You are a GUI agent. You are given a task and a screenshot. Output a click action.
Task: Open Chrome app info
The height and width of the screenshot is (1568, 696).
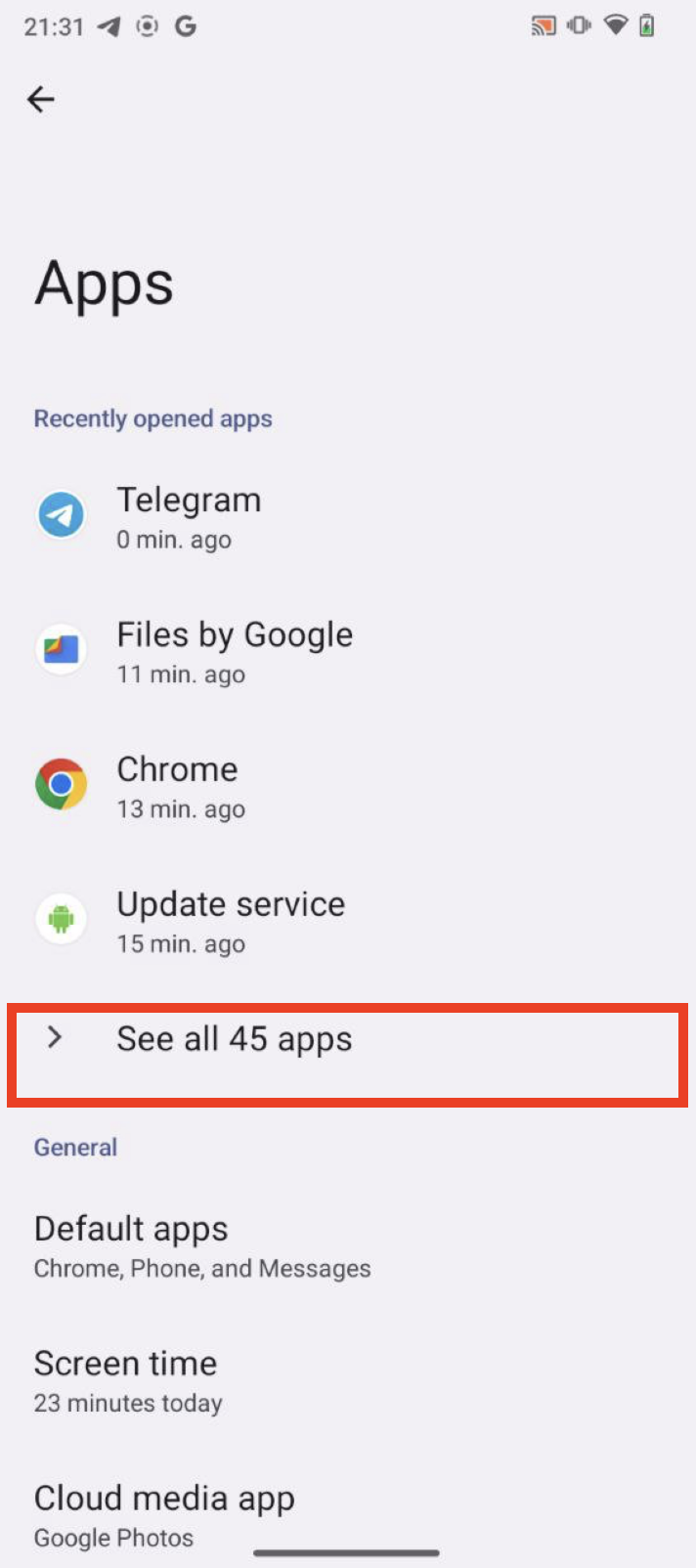[178, 787]
